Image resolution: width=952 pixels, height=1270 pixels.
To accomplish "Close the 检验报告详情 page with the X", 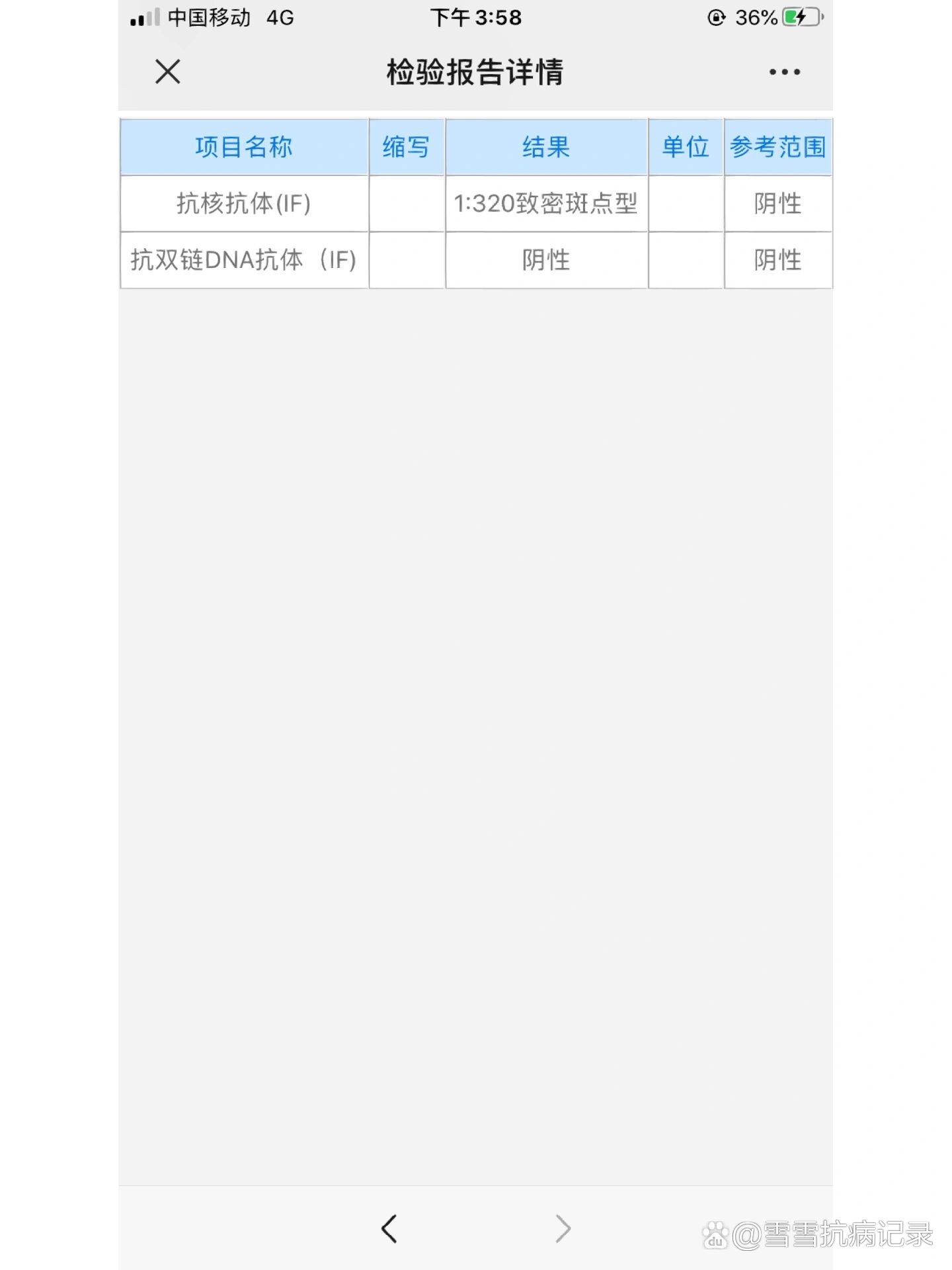I will (x=167, y=71).
